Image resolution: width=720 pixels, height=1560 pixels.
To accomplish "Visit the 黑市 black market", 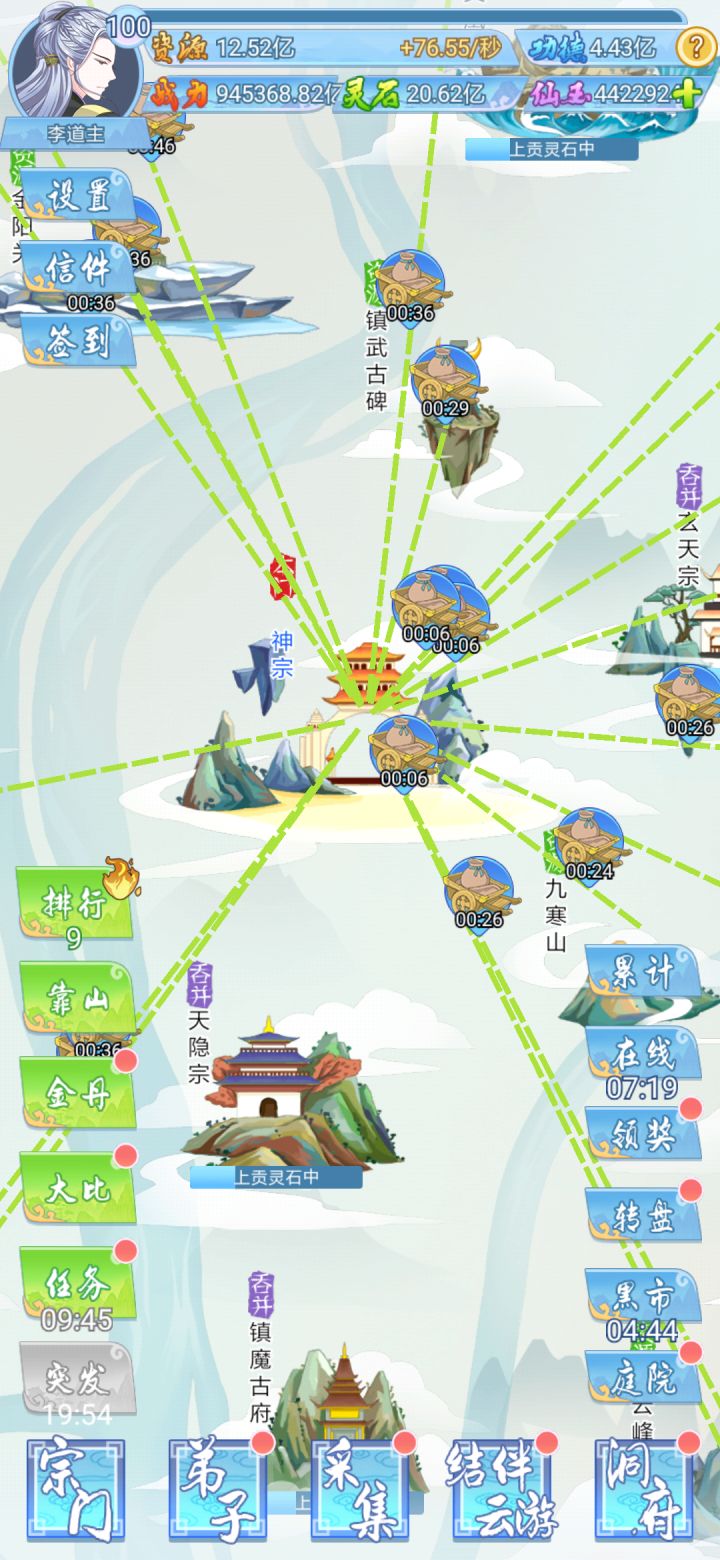I will pyautogui.click(x=645, y=1297).
